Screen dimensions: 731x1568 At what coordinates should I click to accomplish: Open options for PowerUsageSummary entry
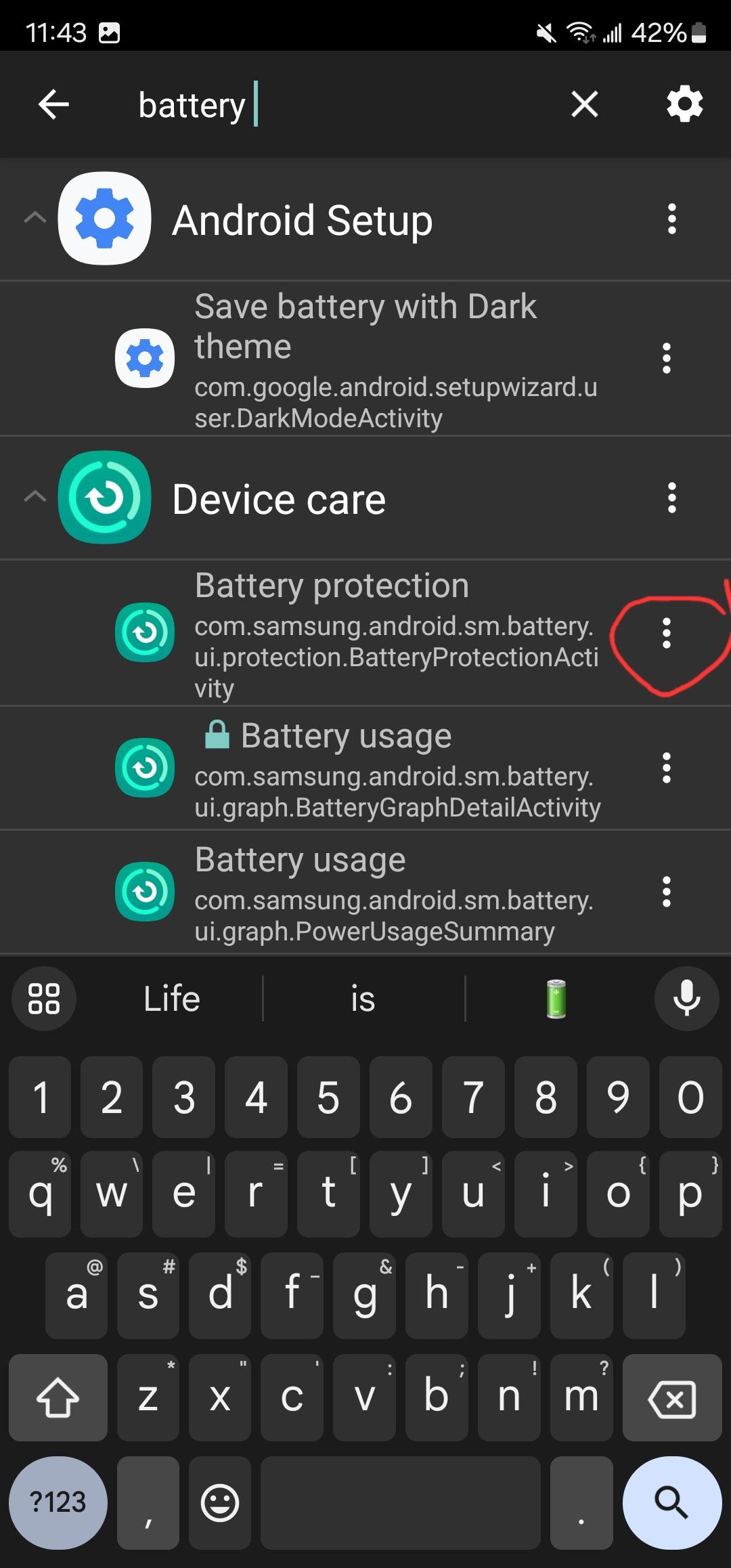coord(667,892)
